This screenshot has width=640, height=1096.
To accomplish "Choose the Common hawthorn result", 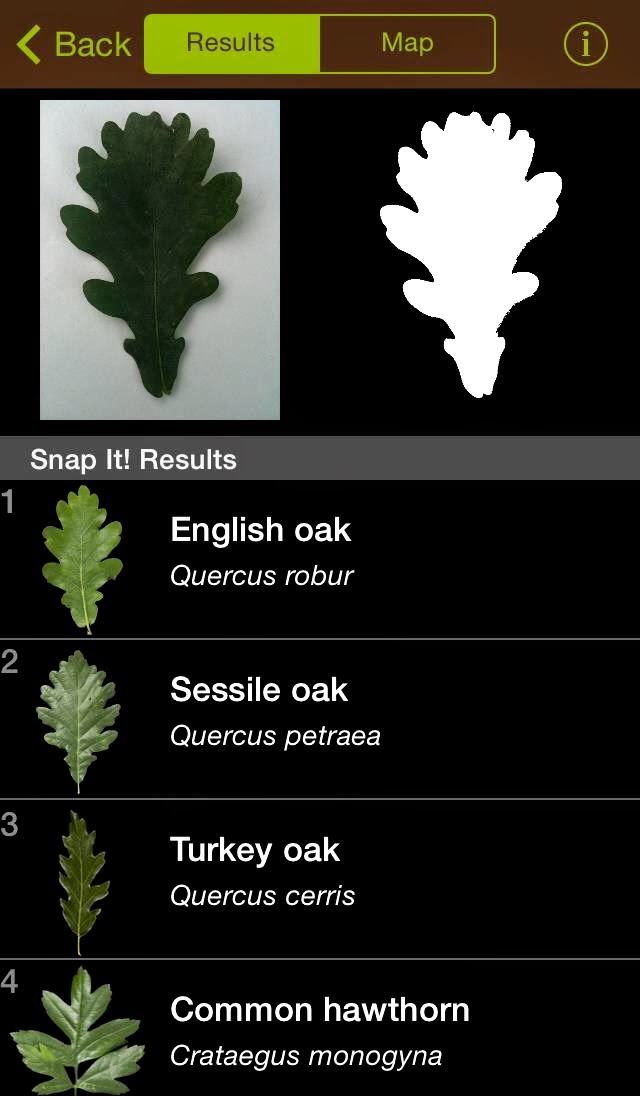I will (x=320, y=1029).
